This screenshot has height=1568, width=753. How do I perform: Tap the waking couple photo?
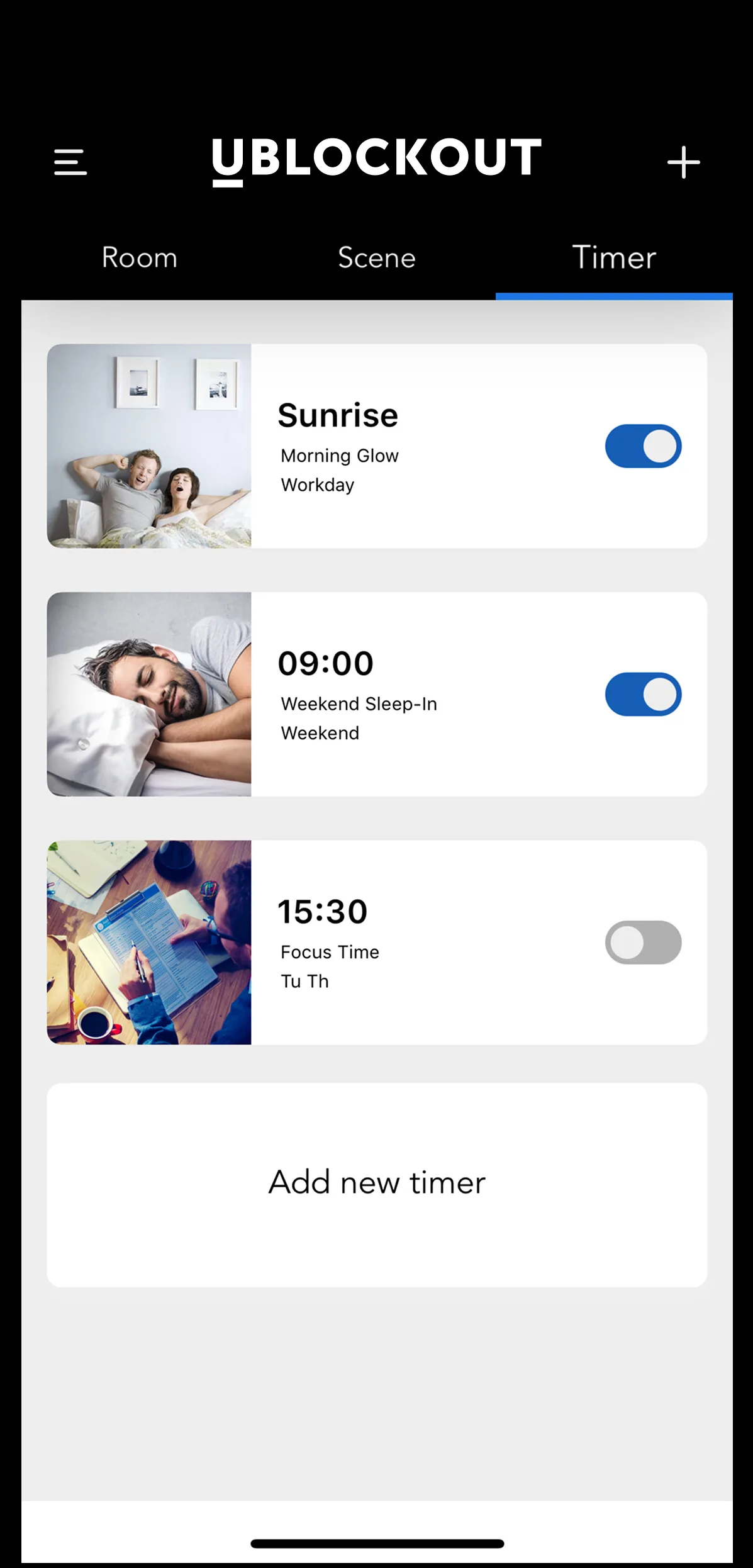[x=148, y=445]
